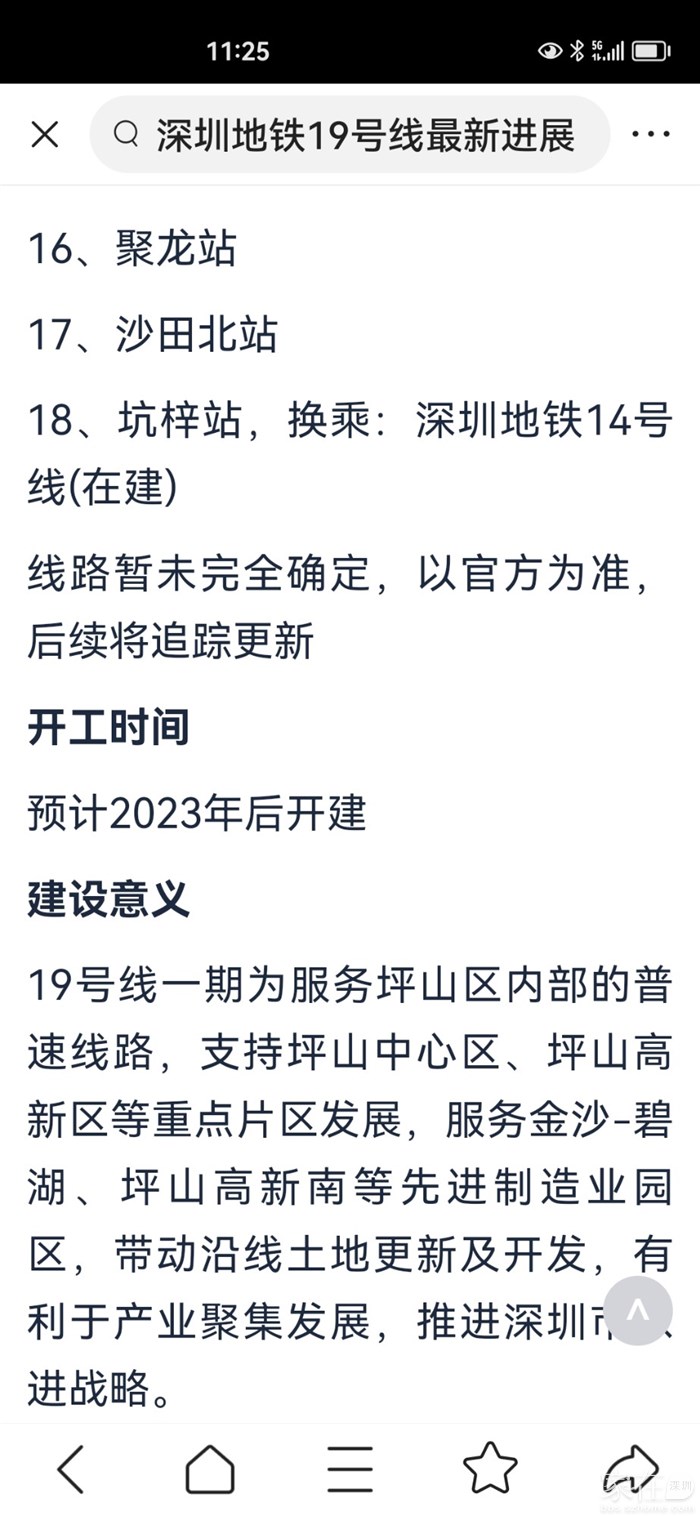700x1516 pixels.
Task: Close the page with the X icon
Action: [45, 135]
